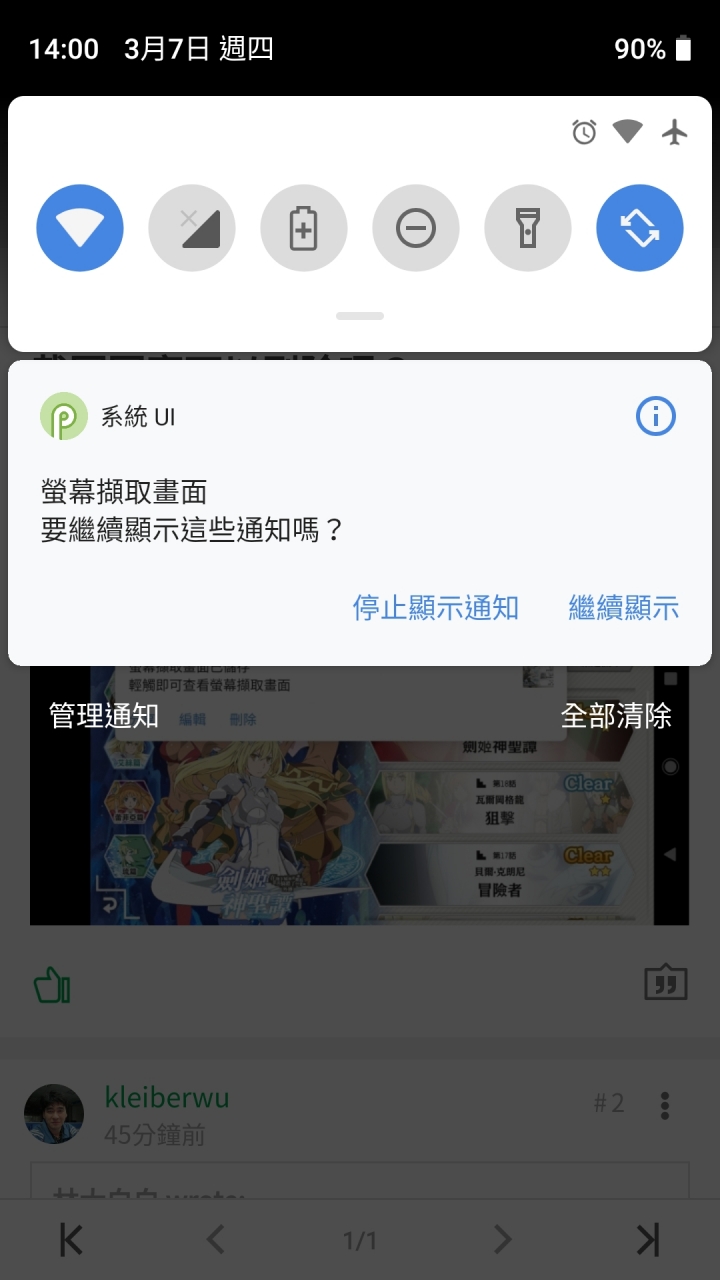
Task: Select 停止顯示通知 to stop notifications
Action: click(x=435, y=607)
